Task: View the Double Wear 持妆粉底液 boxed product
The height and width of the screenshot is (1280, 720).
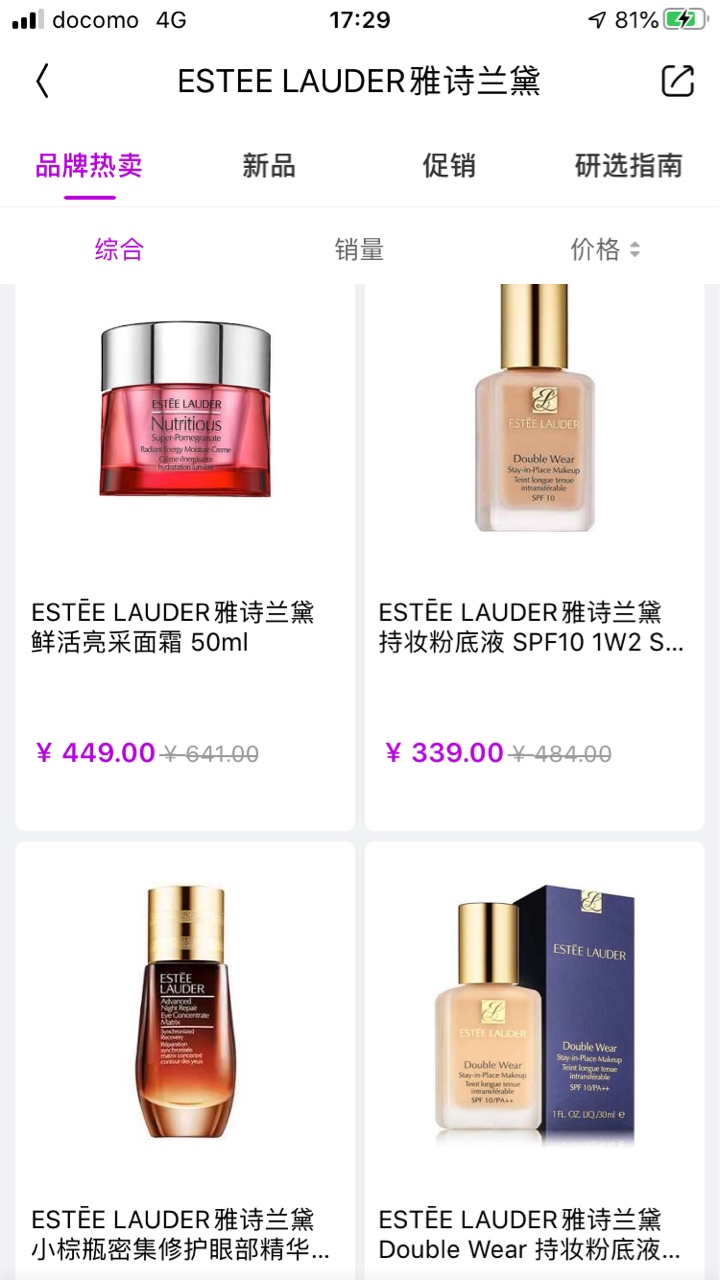Action: (534, 1060)
